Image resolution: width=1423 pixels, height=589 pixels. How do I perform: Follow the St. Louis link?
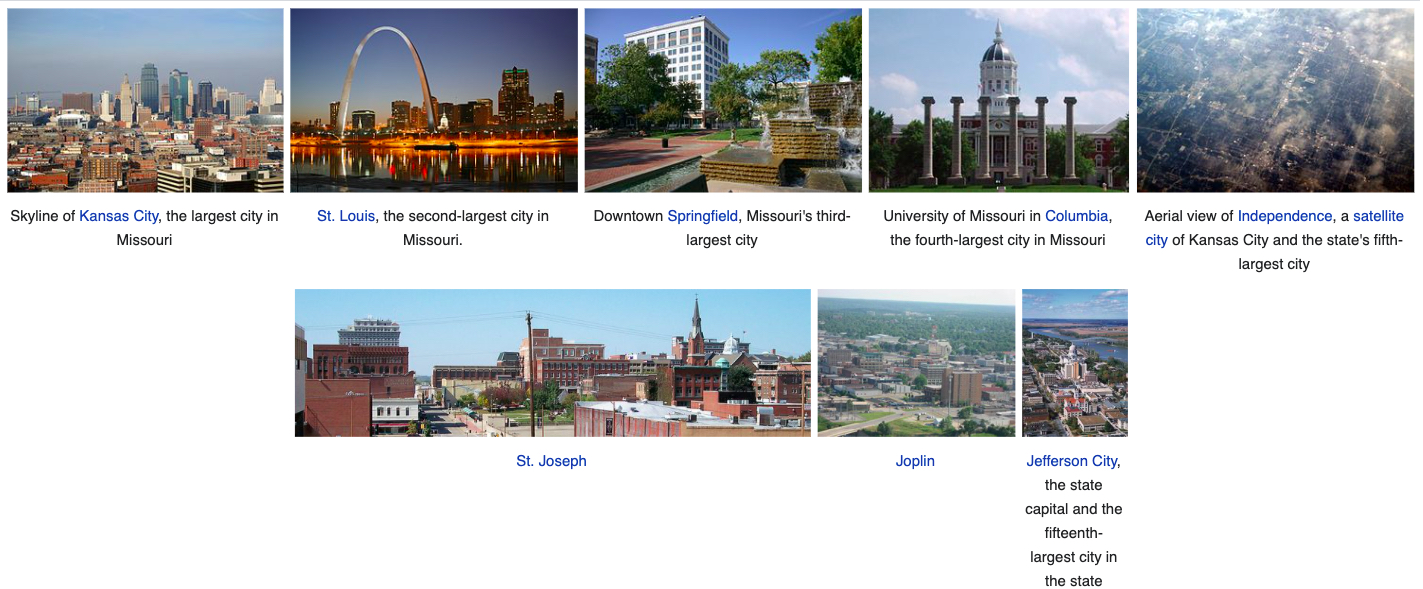tap(345, 216)
